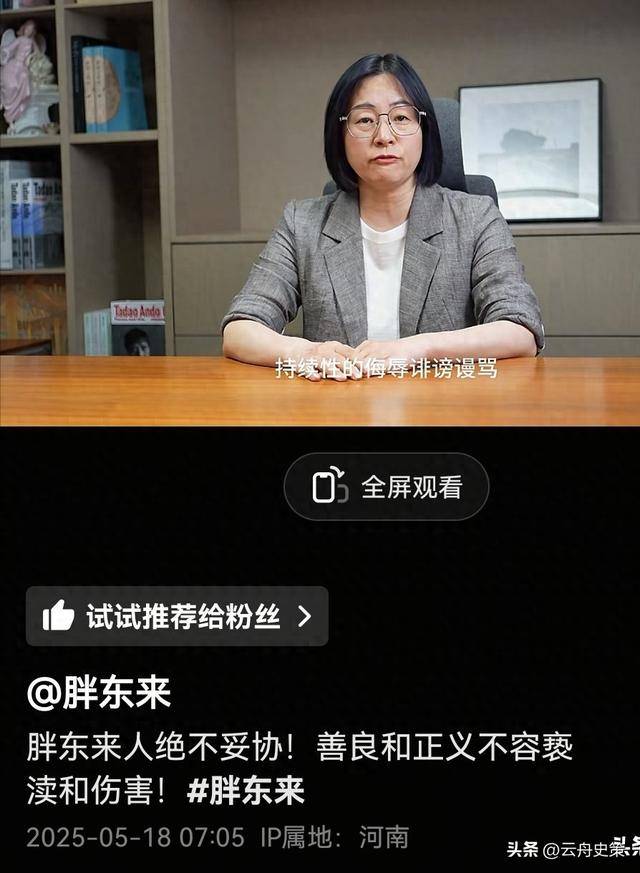This screenshot has height=873, width=640.
Task: Tap the 全屏观看 fullscreen button
Action: tap(386, 487)
